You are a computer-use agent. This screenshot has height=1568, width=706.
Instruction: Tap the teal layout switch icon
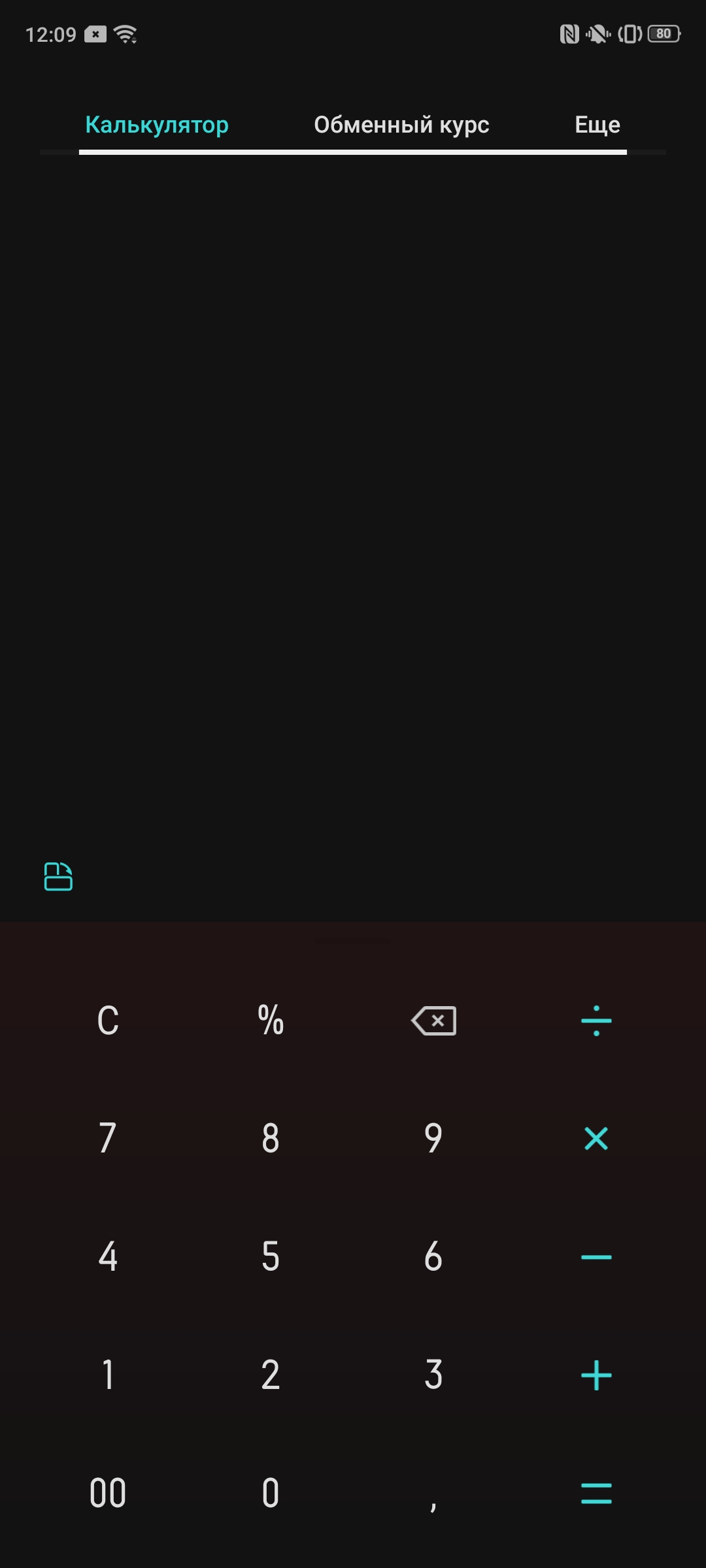click(x=58, y=877)
